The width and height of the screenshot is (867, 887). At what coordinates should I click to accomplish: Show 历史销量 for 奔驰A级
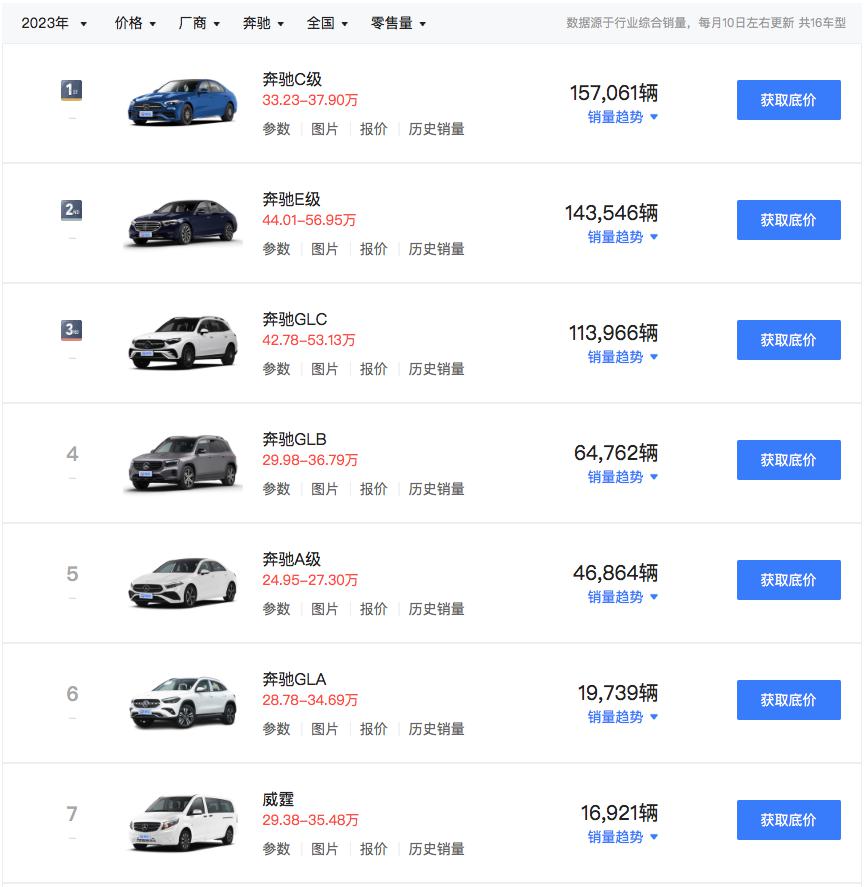pos(436,609)
